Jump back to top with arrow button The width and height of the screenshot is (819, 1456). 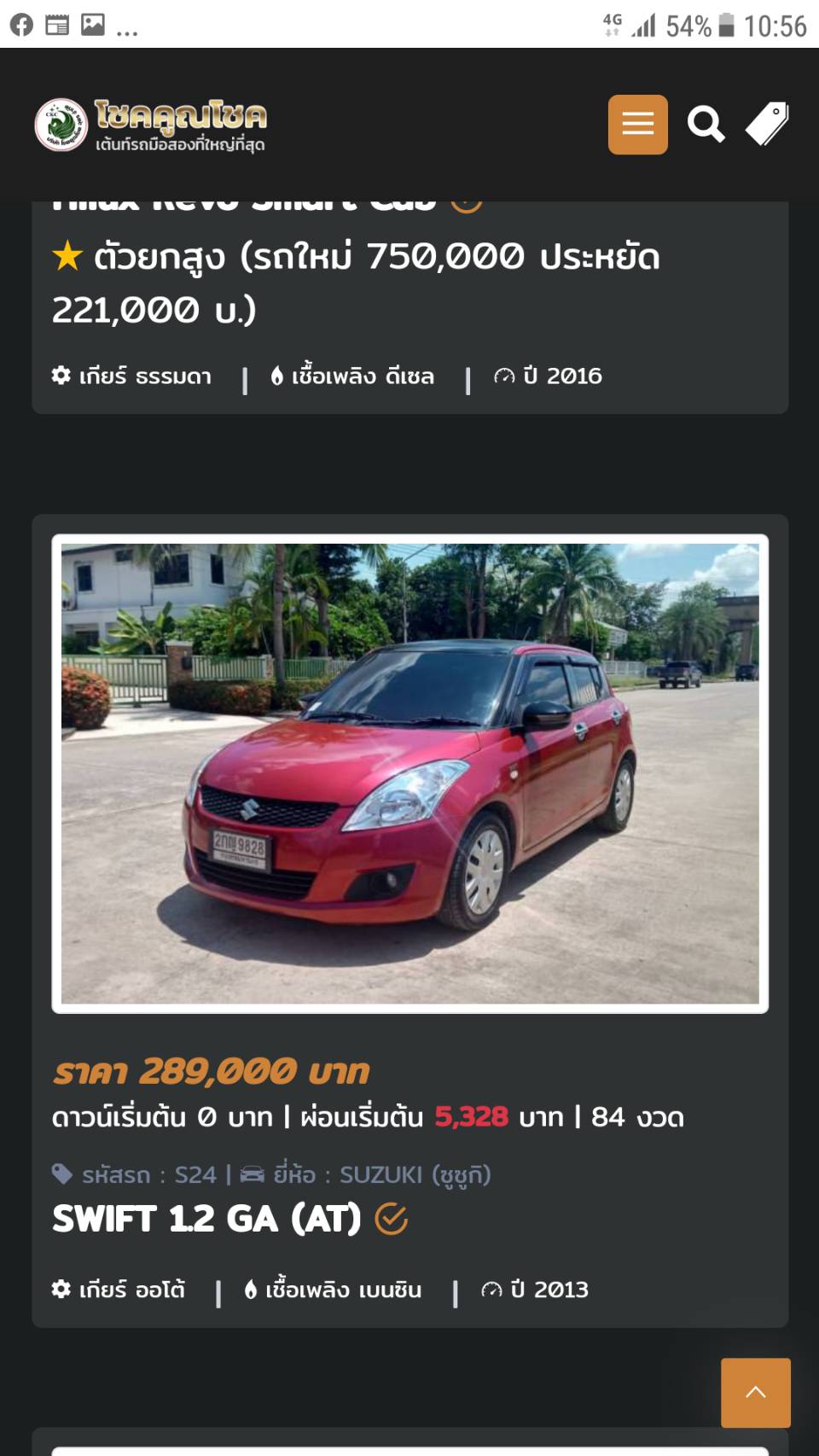tap(756, 1393)
